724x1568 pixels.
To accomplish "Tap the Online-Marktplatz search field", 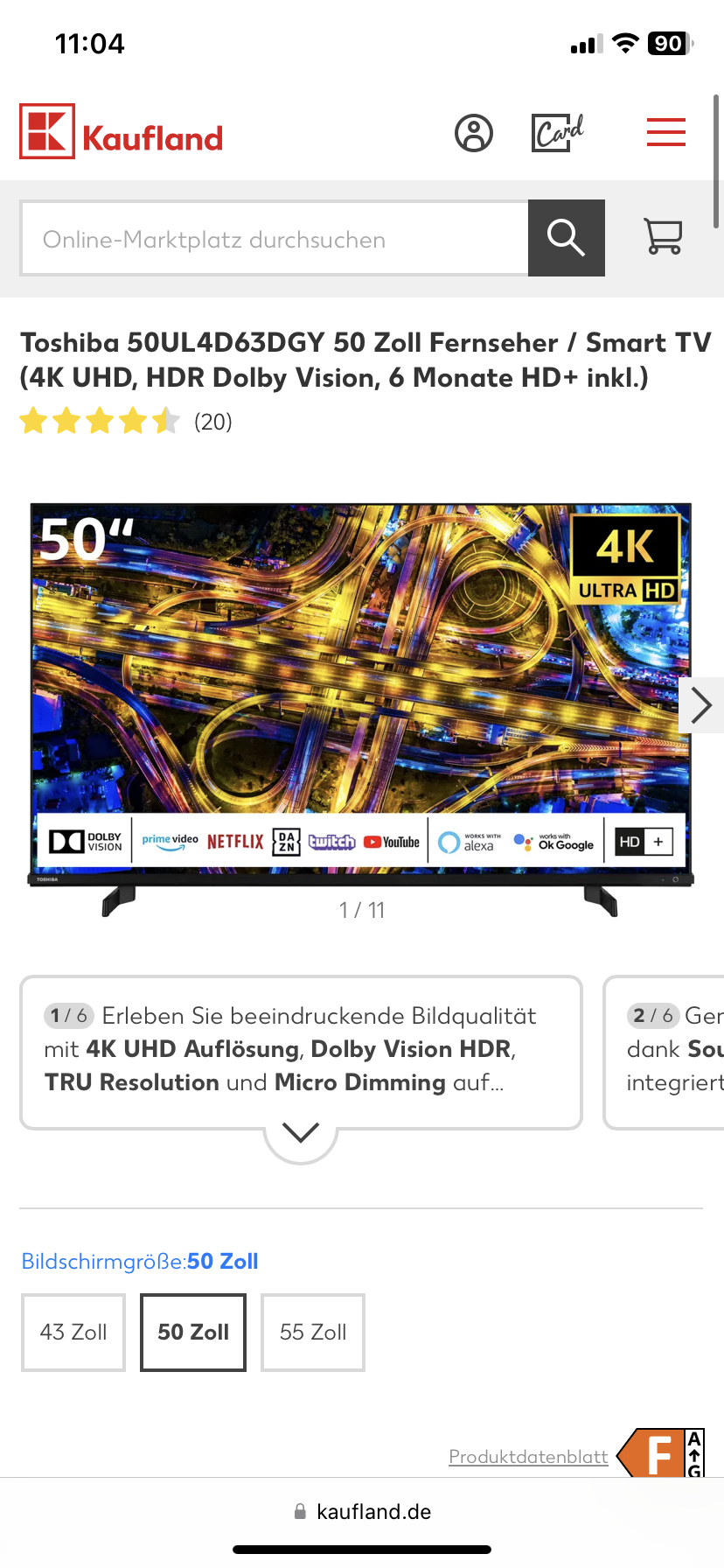I will 275,239.
